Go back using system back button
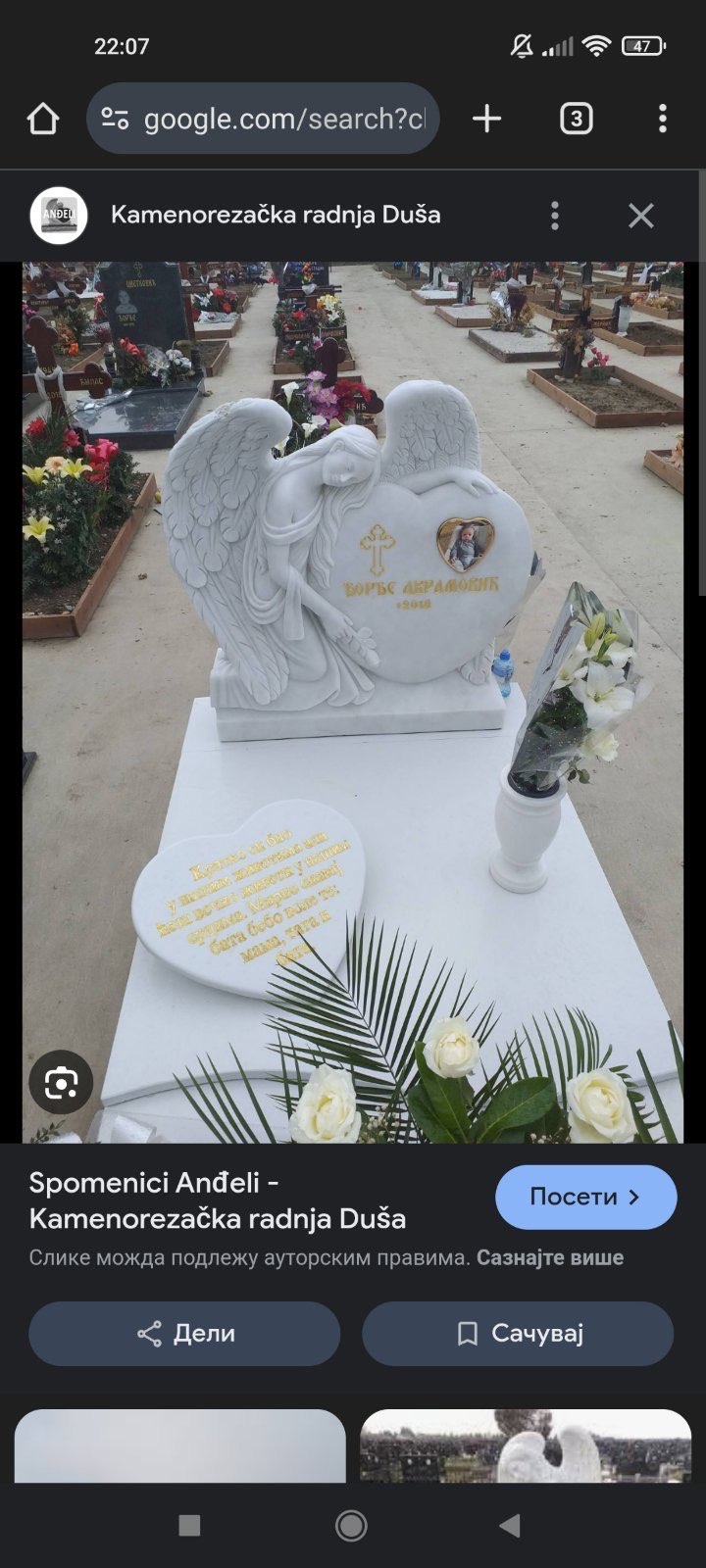Image resolution: width=706 pixels, height=1568 pixels. (510, 1525)
